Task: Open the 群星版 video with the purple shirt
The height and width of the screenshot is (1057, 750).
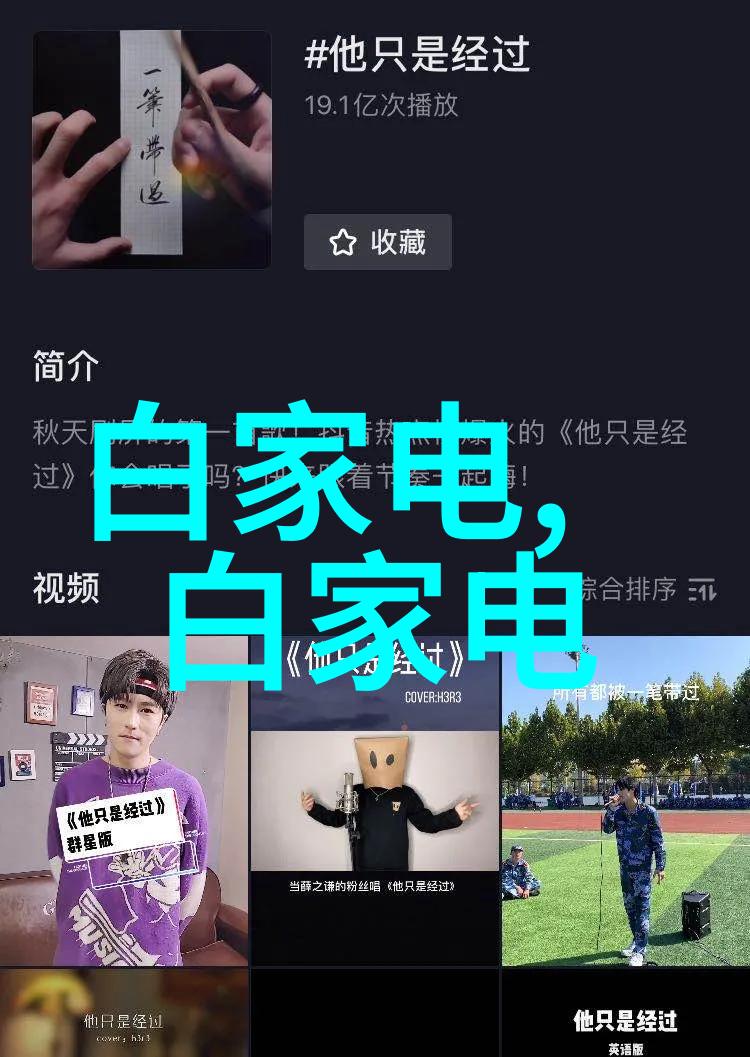Action: click(x=123, y=800)
